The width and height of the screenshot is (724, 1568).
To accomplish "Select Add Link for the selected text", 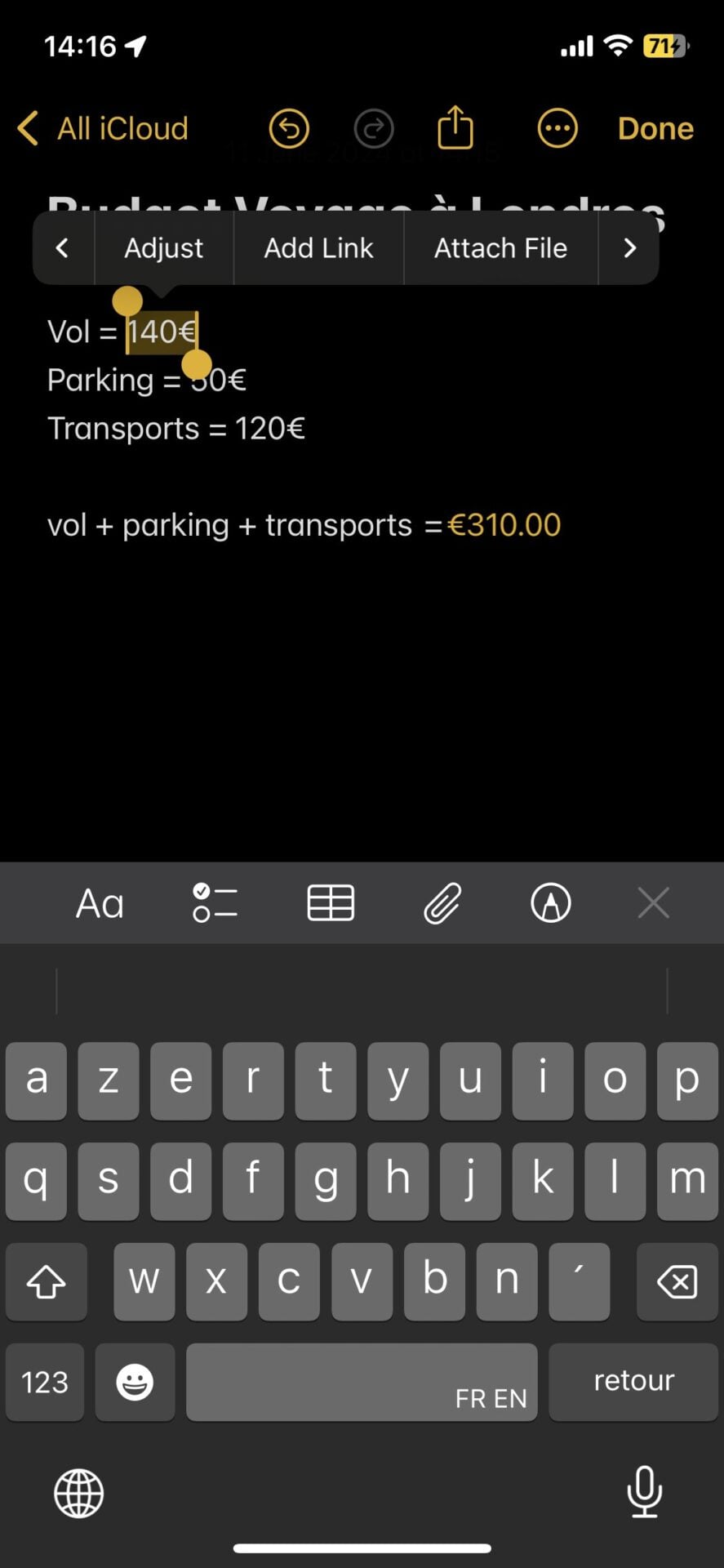I will pyautogui.click(x=318, y=248).
